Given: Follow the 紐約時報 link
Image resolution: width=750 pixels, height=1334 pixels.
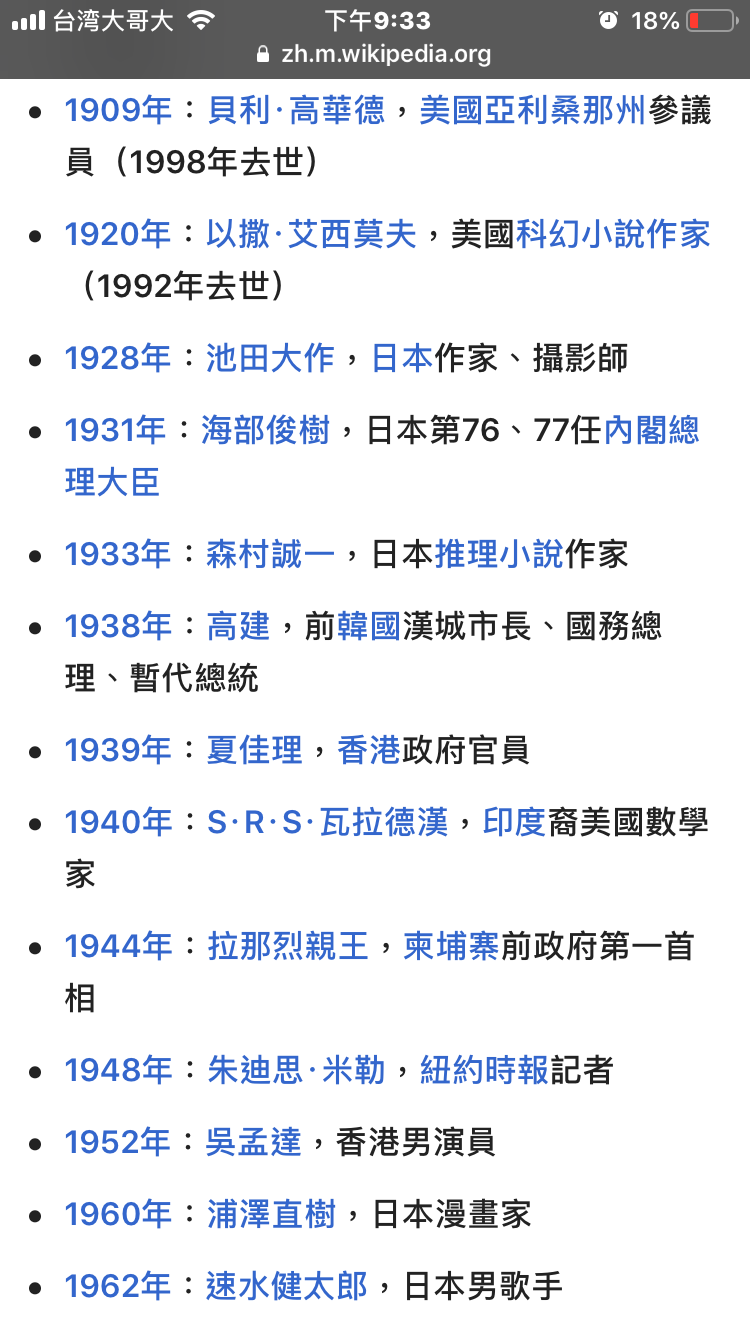Looking at the screenshot, I should click(x=484, y=1070).
